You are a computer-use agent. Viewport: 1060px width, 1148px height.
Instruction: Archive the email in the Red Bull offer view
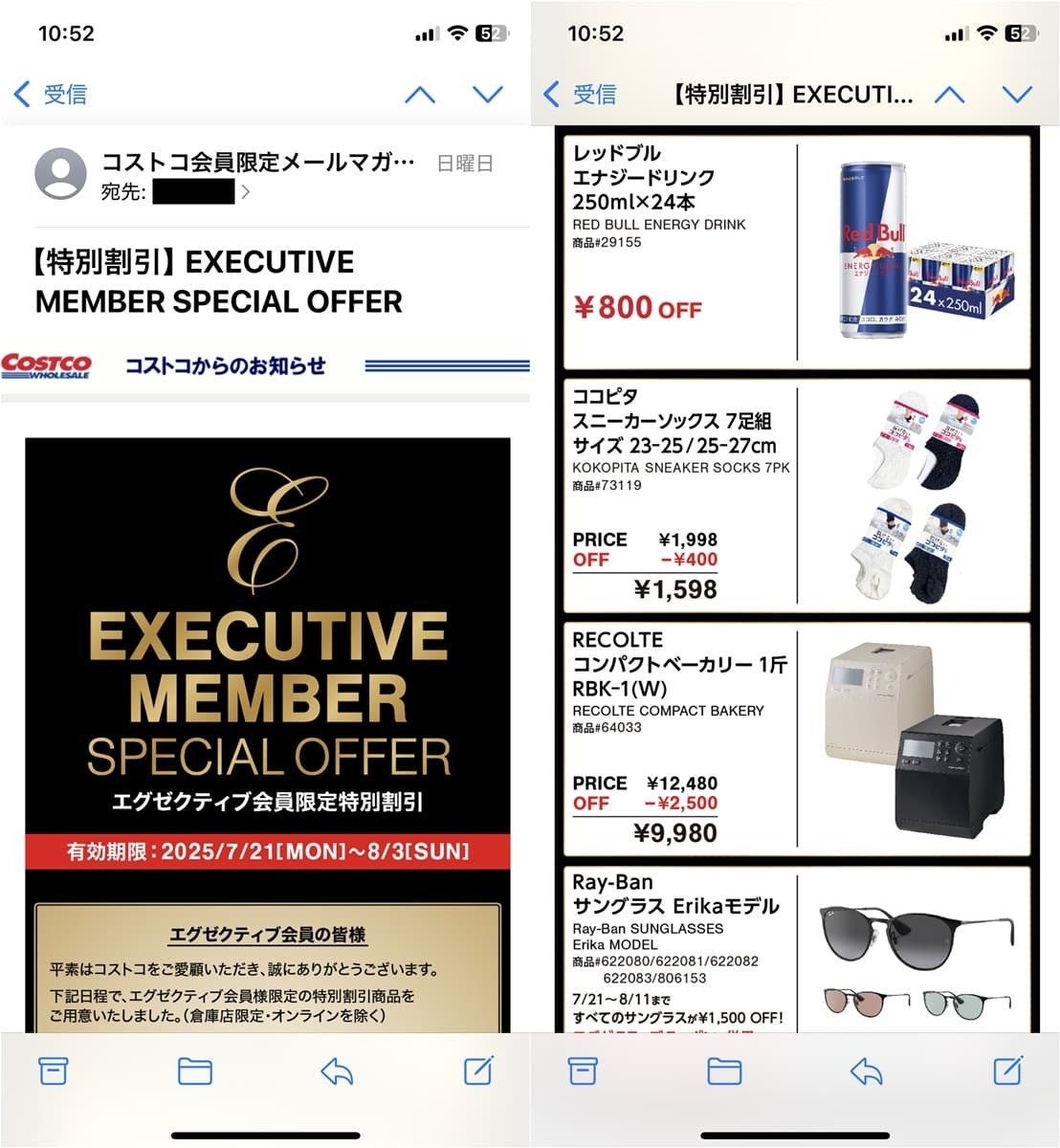click(x=583, y=1071)
